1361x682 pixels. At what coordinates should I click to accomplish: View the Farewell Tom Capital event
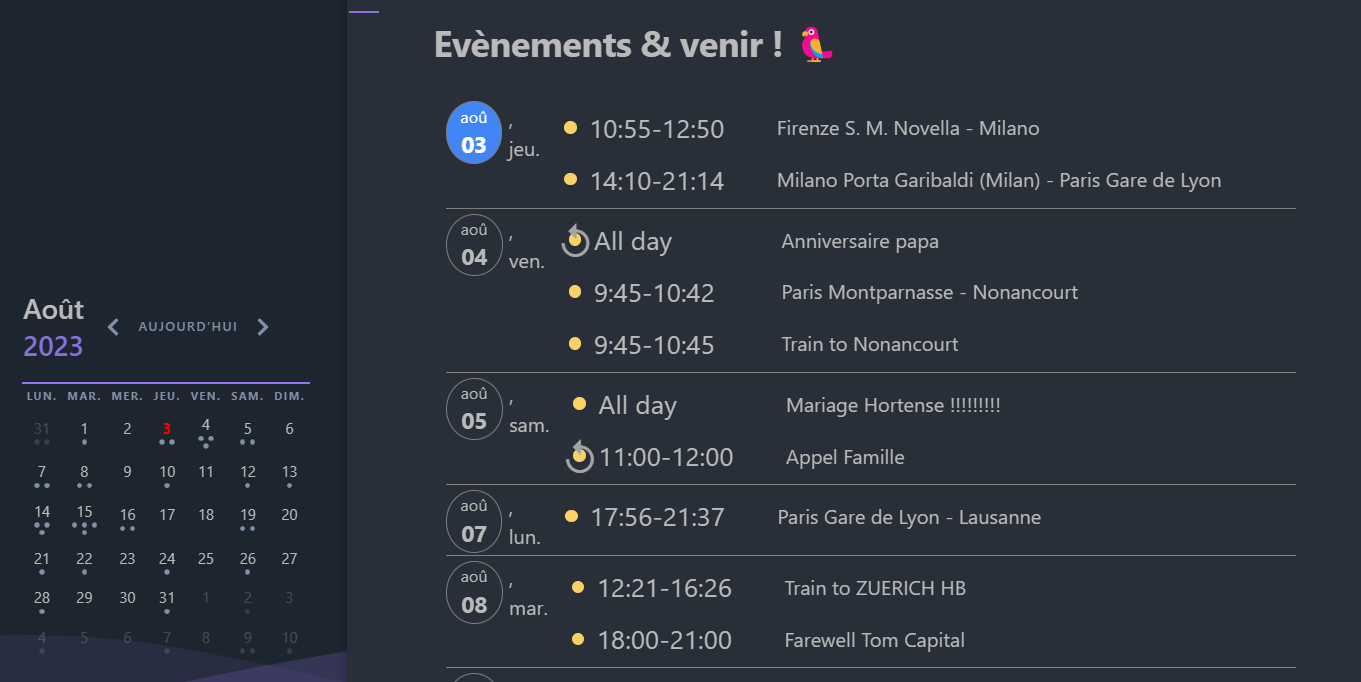coord(873,640)
